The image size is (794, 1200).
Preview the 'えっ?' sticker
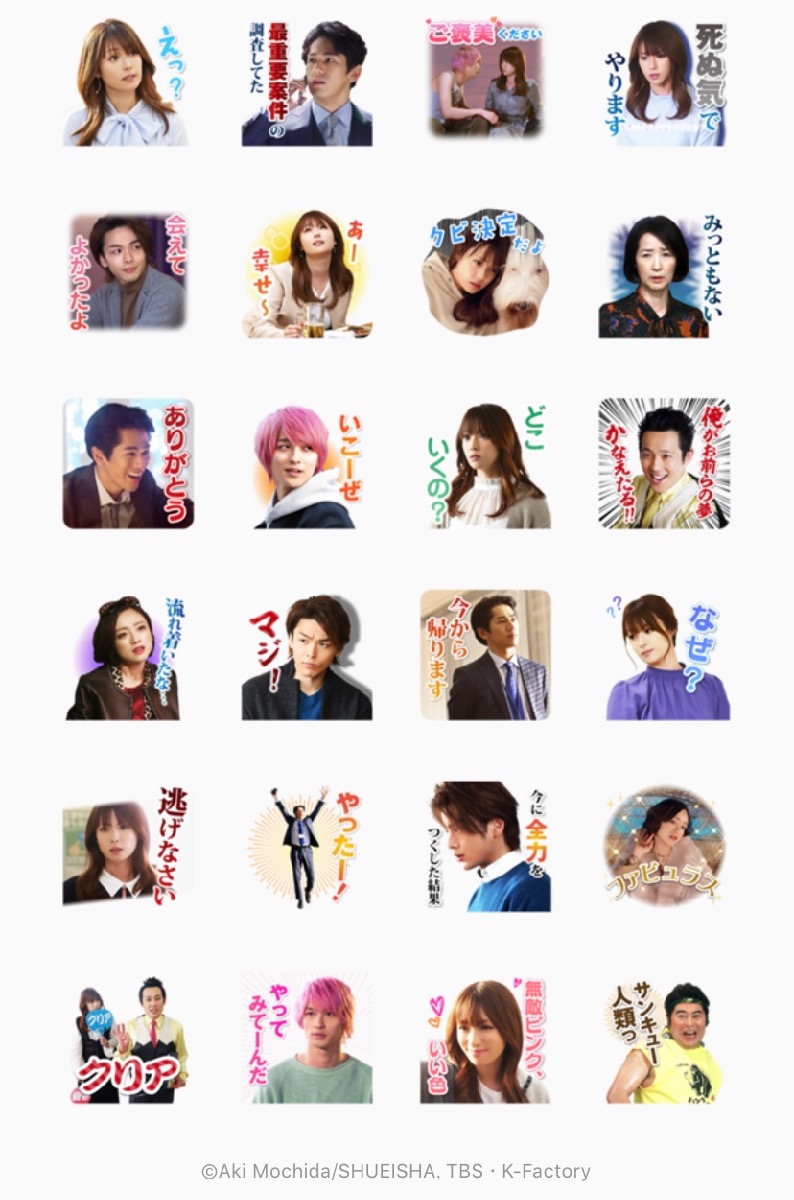[128, 84]
